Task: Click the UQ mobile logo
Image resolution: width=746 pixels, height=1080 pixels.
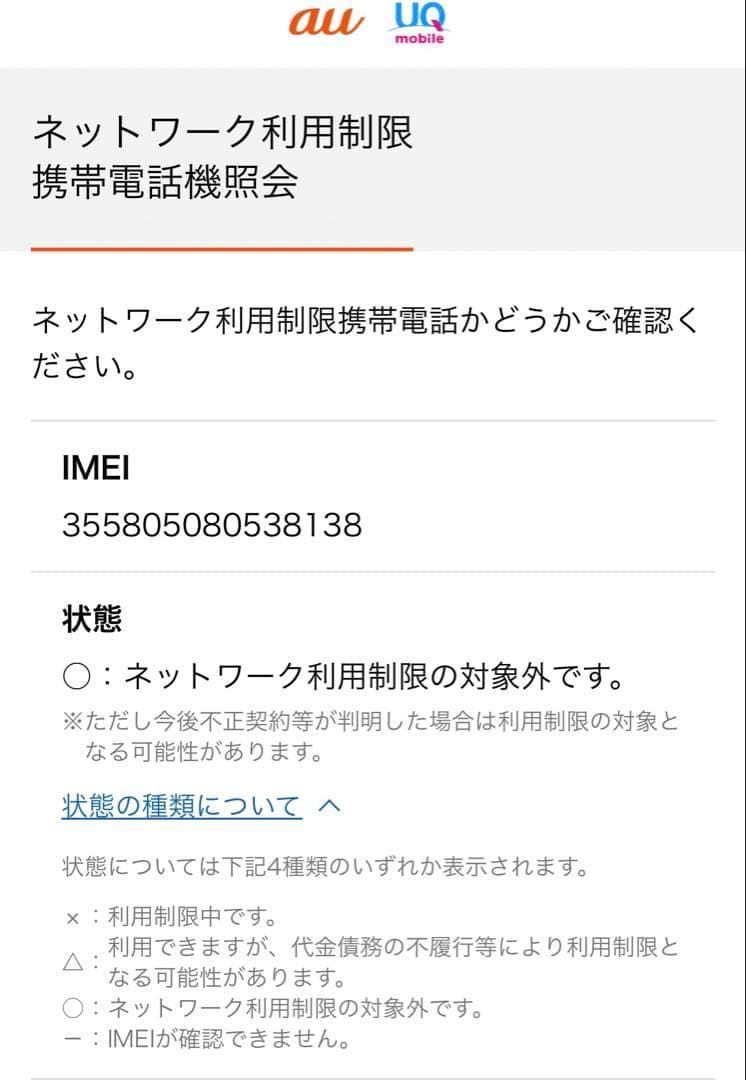Action: (x=419, y=23)
